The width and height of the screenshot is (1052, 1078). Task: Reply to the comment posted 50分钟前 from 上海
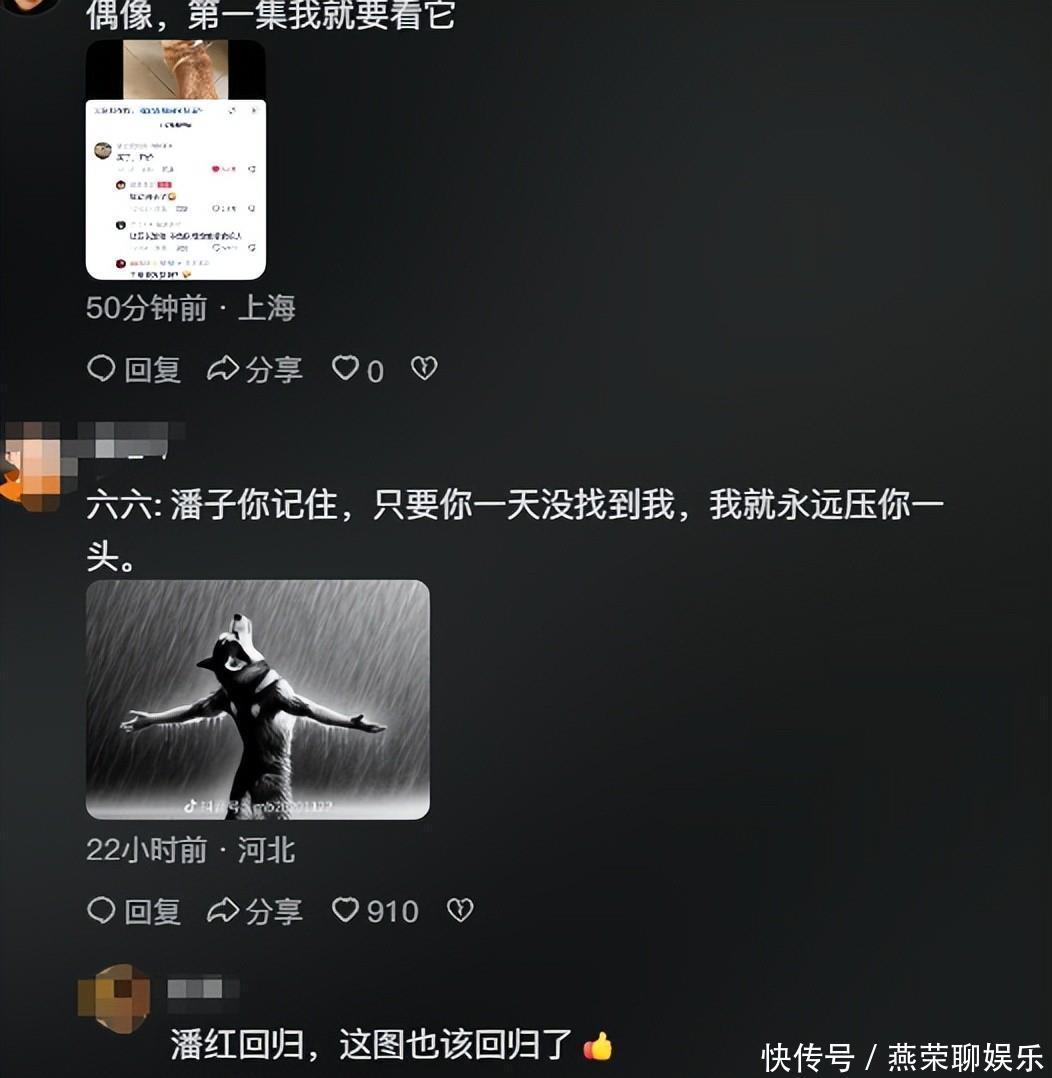134,370
